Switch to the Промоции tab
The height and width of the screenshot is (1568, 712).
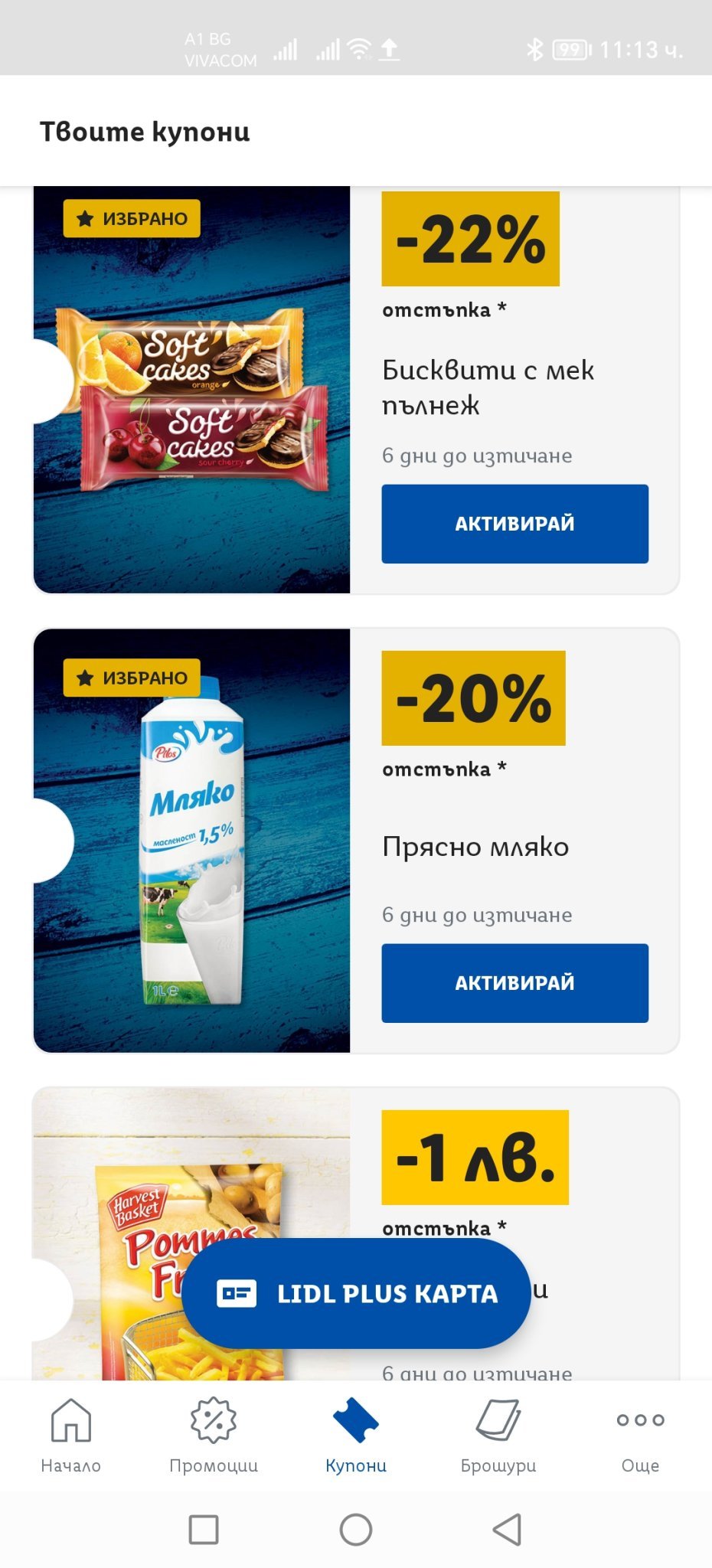coord(214,1436)
